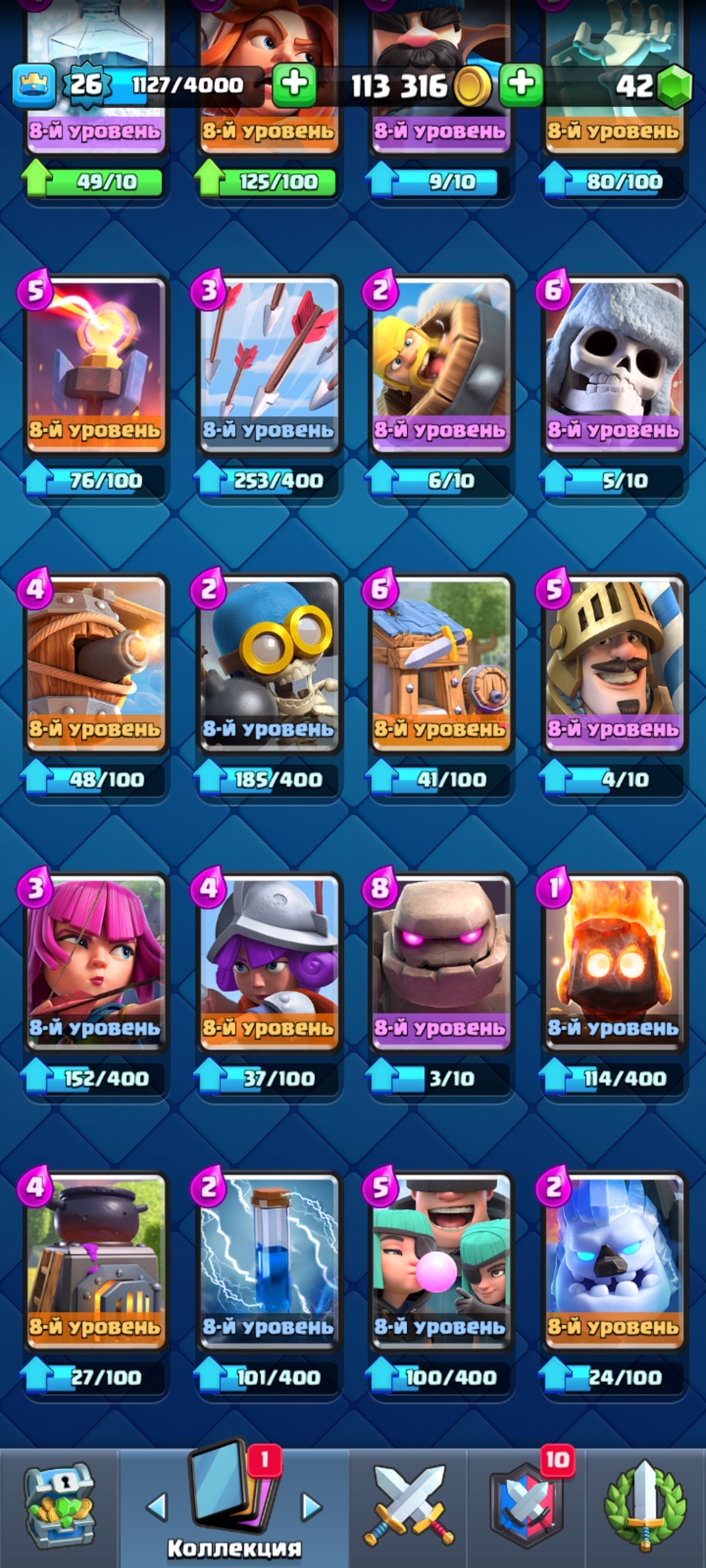Select the Prince card
This screenshot has width=706, height=1568.
click(613, 661)
